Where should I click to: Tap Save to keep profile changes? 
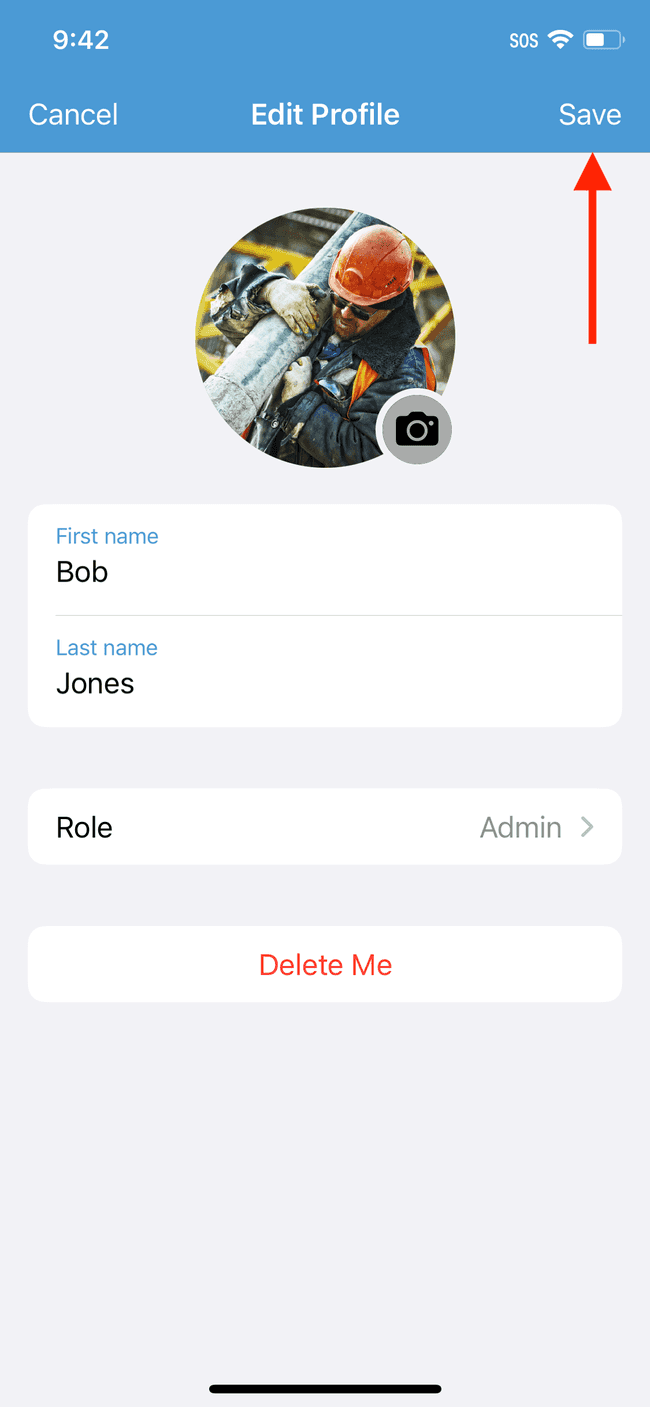[590, 114]
